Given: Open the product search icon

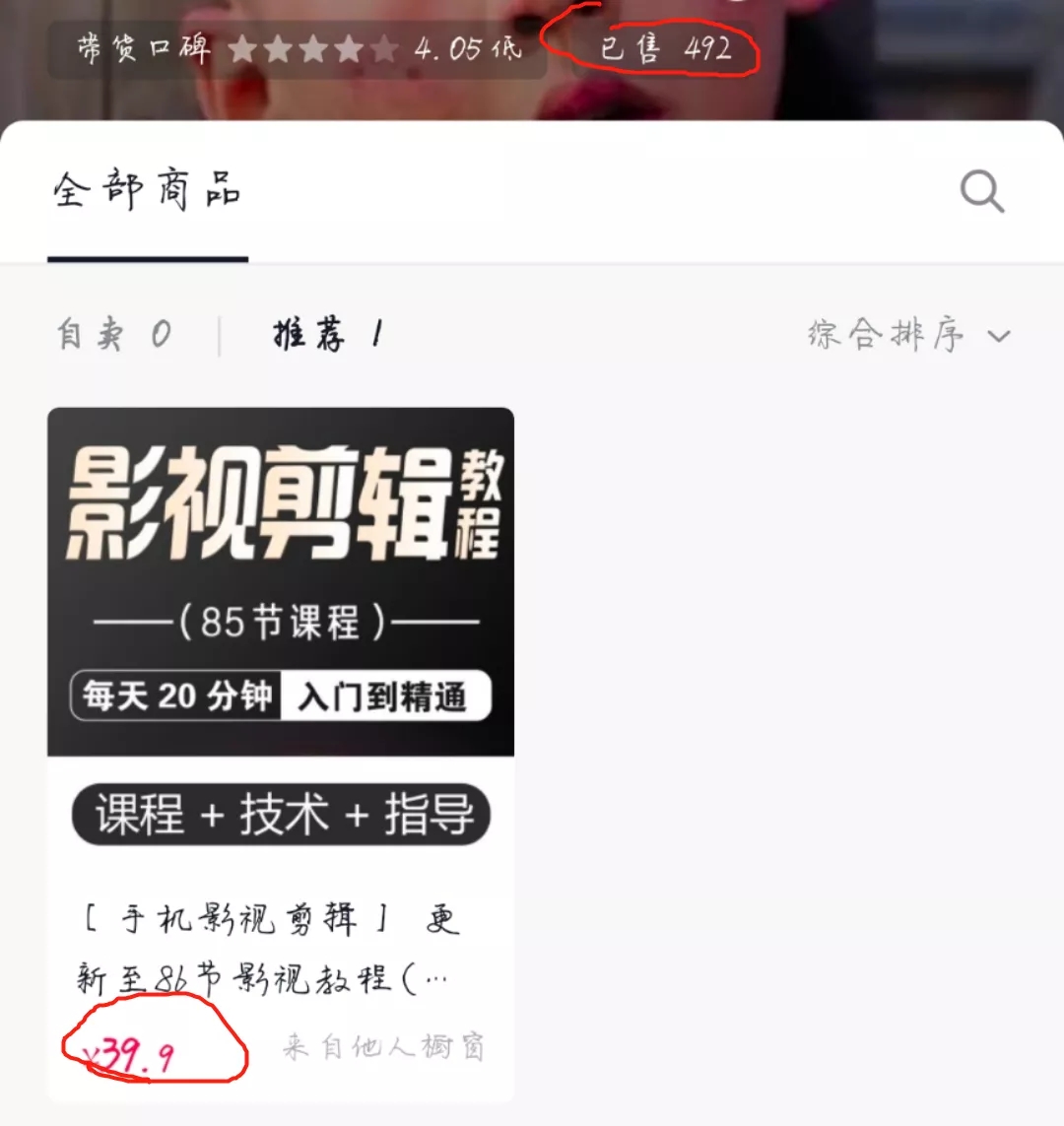Looking at the screenshot, I should [x=981, y=191].
